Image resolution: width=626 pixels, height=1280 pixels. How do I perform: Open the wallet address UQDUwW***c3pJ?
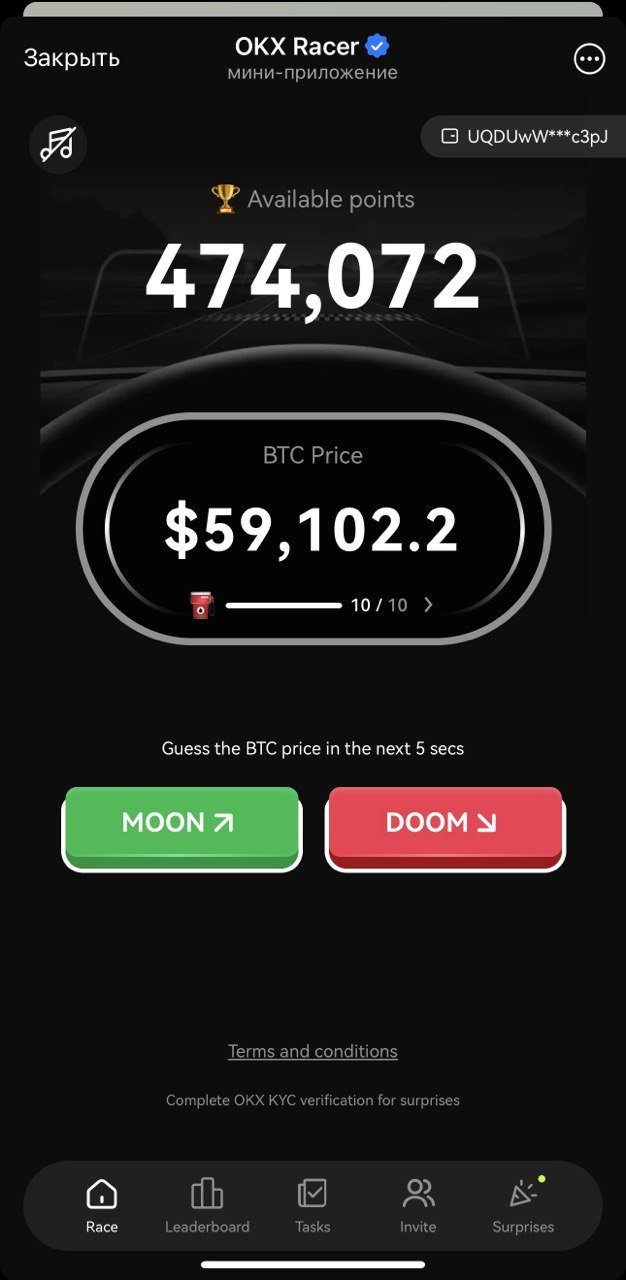pos(525,137)
